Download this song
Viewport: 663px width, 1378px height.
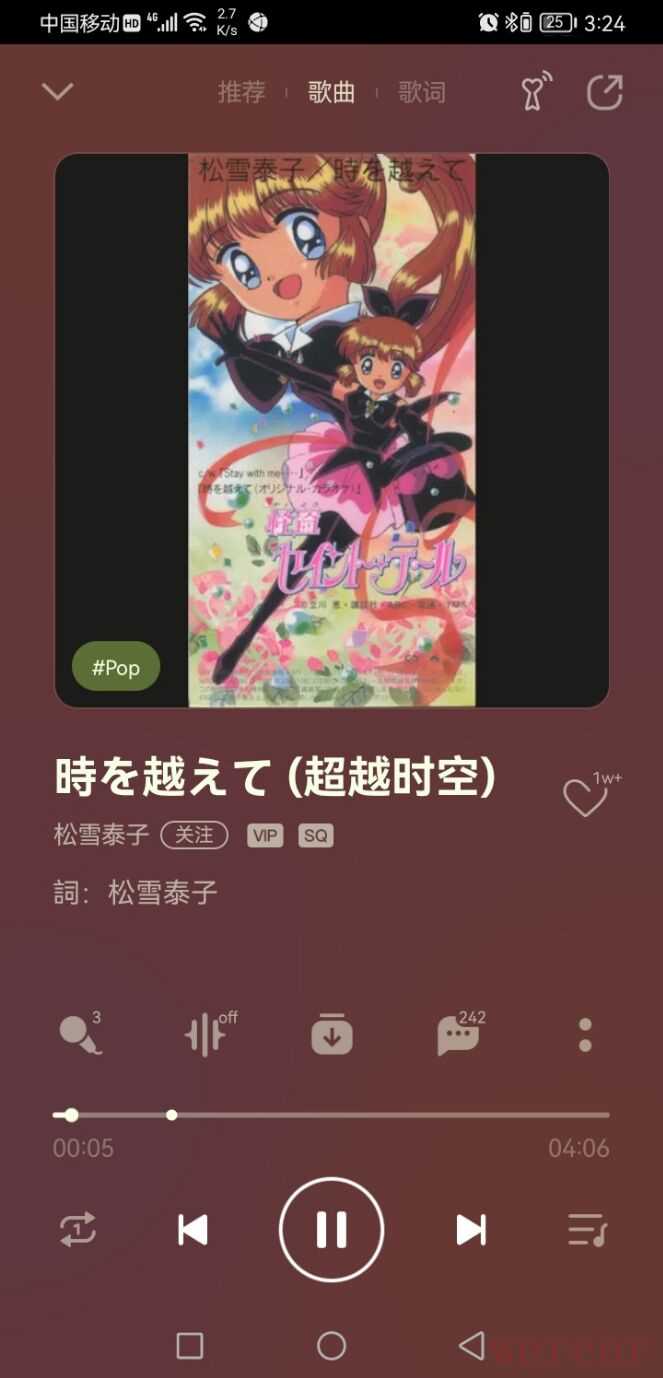tap(332, 1035)
